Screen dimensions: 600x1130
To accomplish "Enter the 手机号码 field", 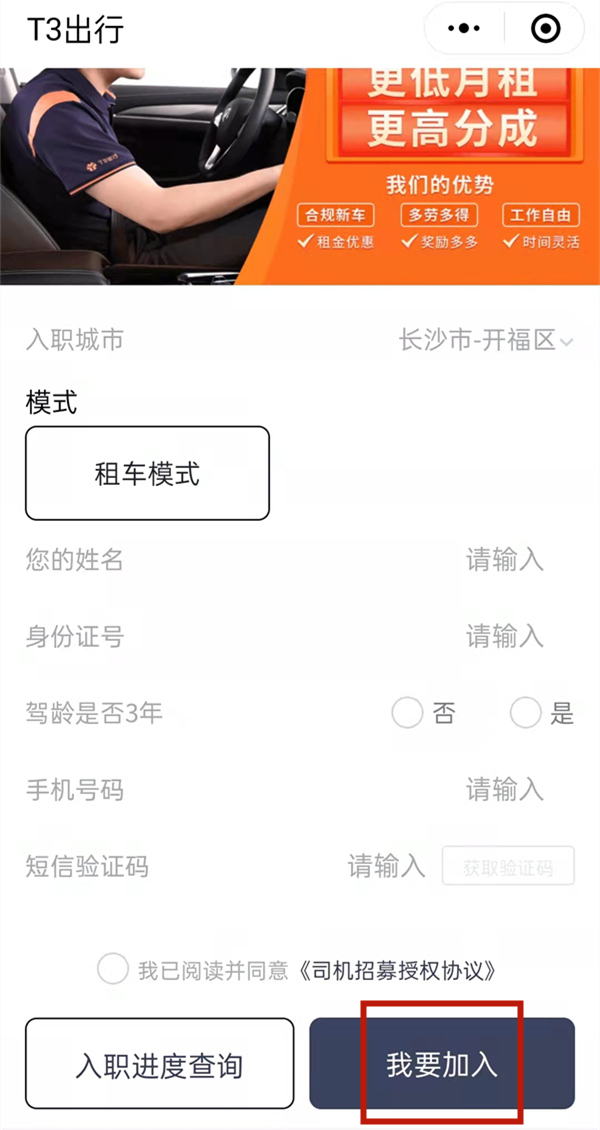I will (x=504, y=790).
